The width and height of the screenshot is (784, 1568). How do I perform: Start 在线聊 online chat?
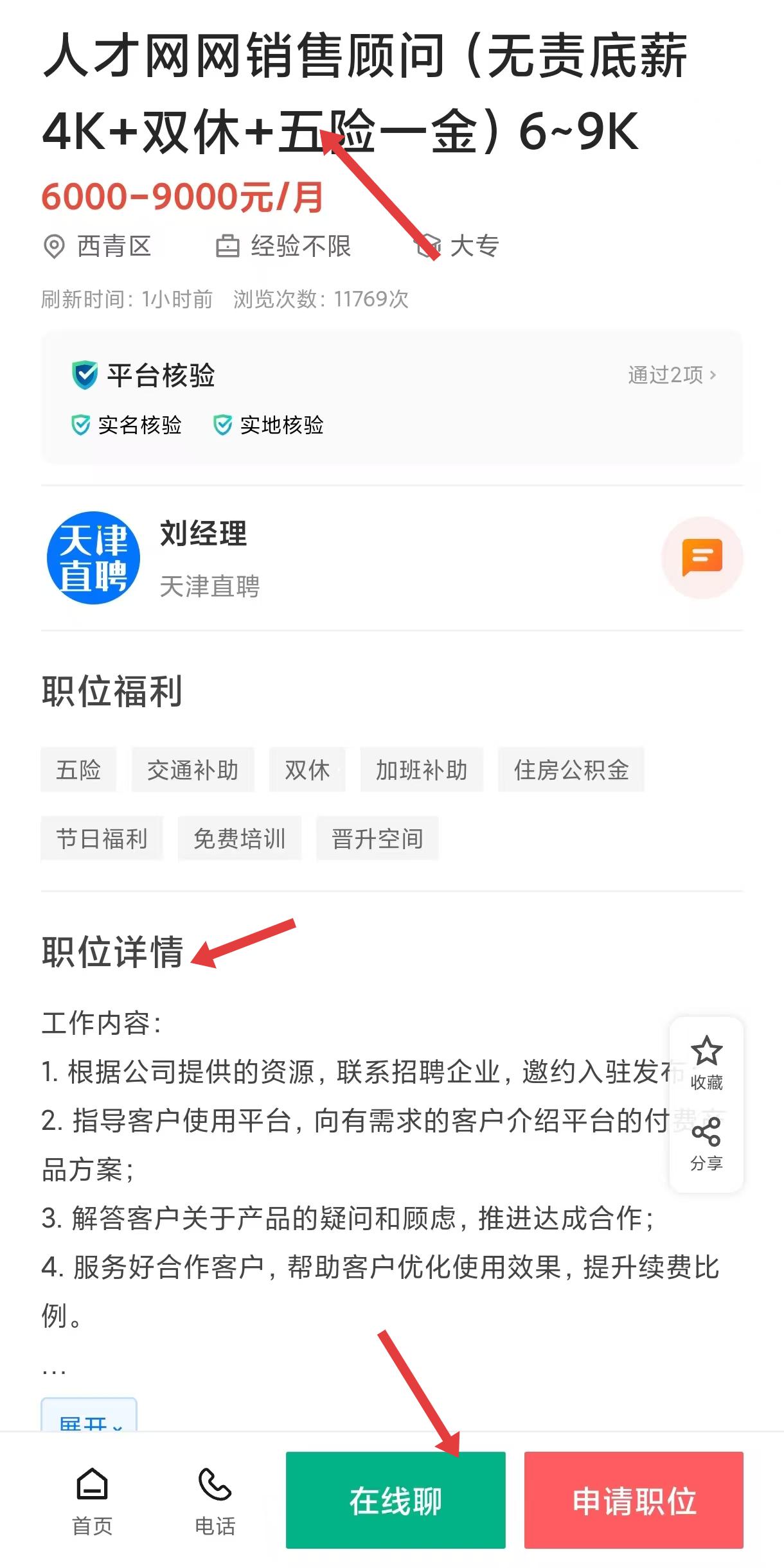(395, 1500)
